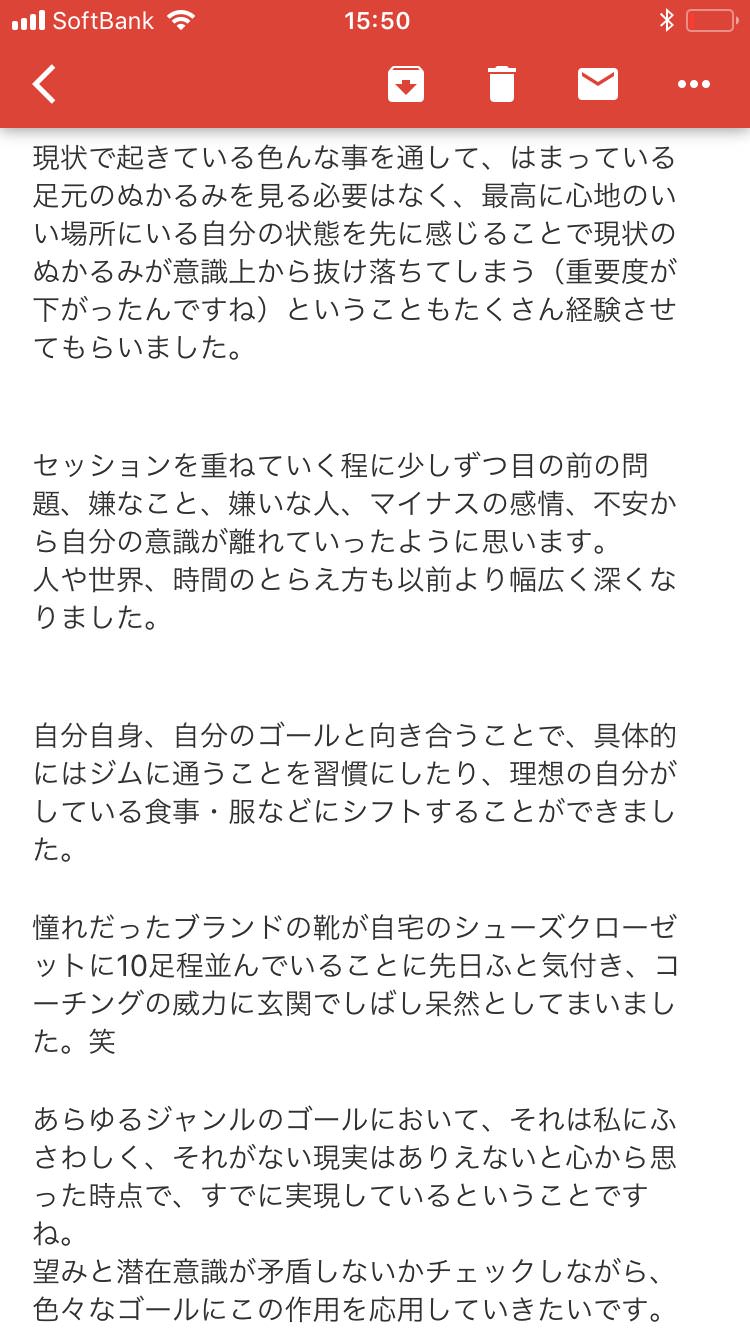750x1334 pixels.
Task: Delete this email with the trash icon
Action: point(502,84)
